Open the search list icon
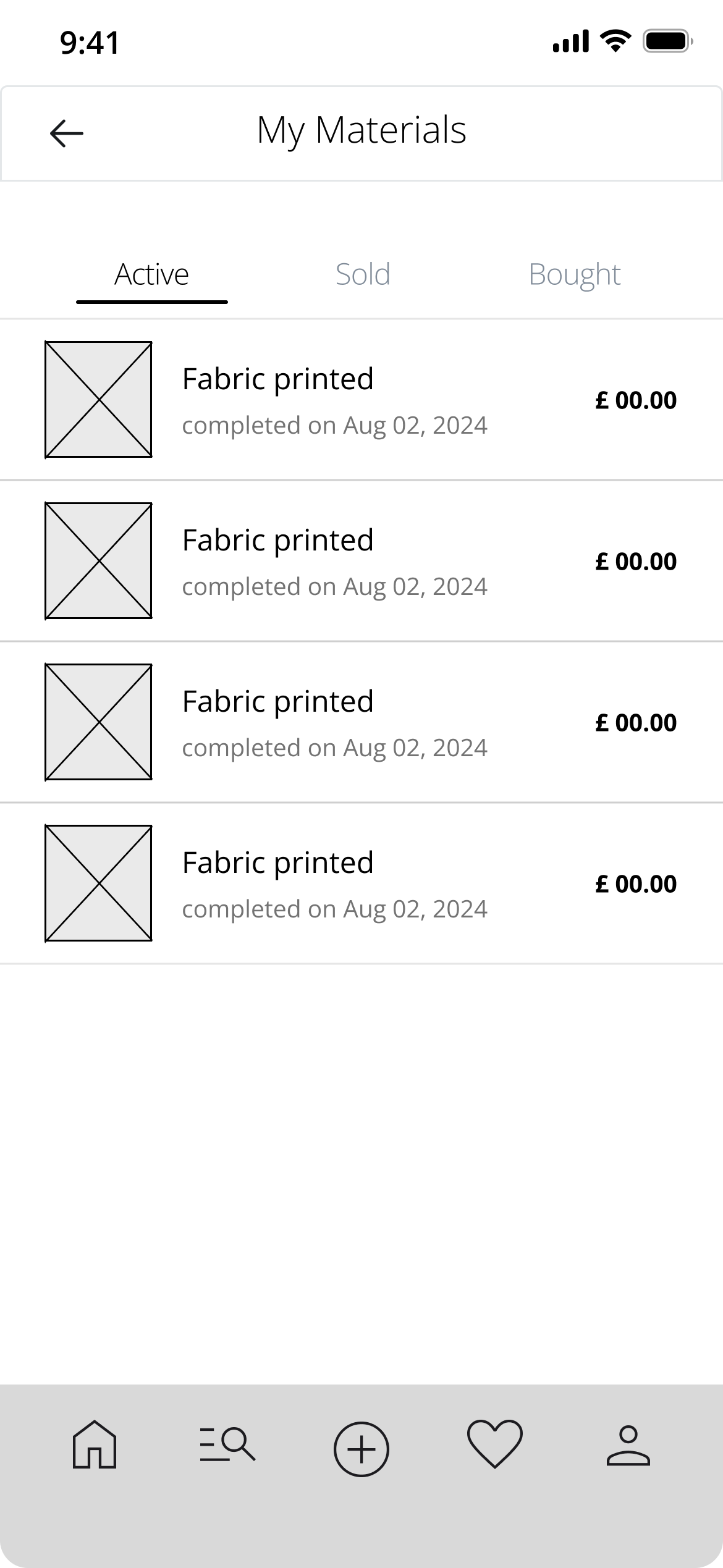The image size is (723, 1568). pos(227,1444)
